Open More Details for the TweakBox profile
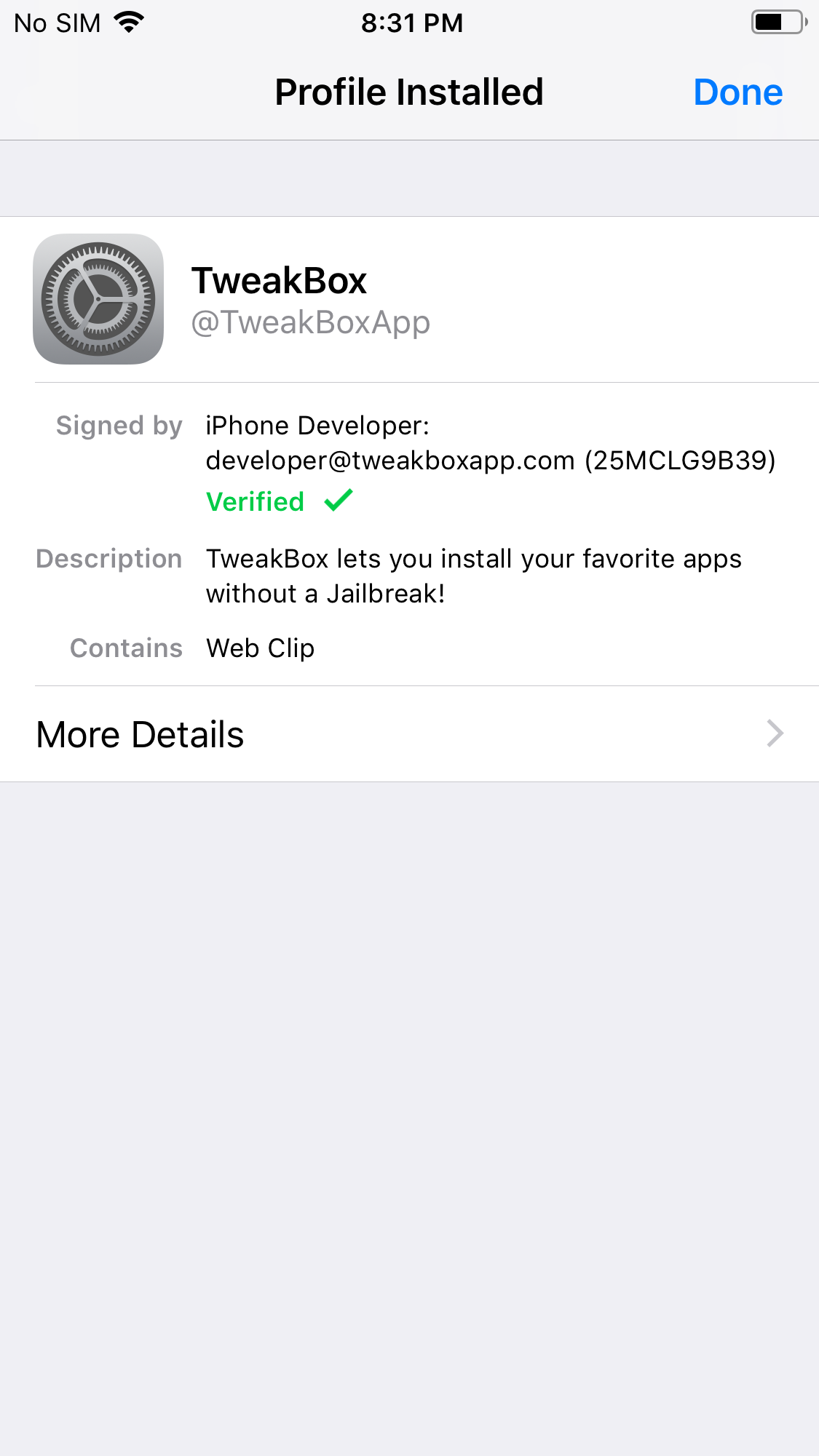 (x=409, y=733)
